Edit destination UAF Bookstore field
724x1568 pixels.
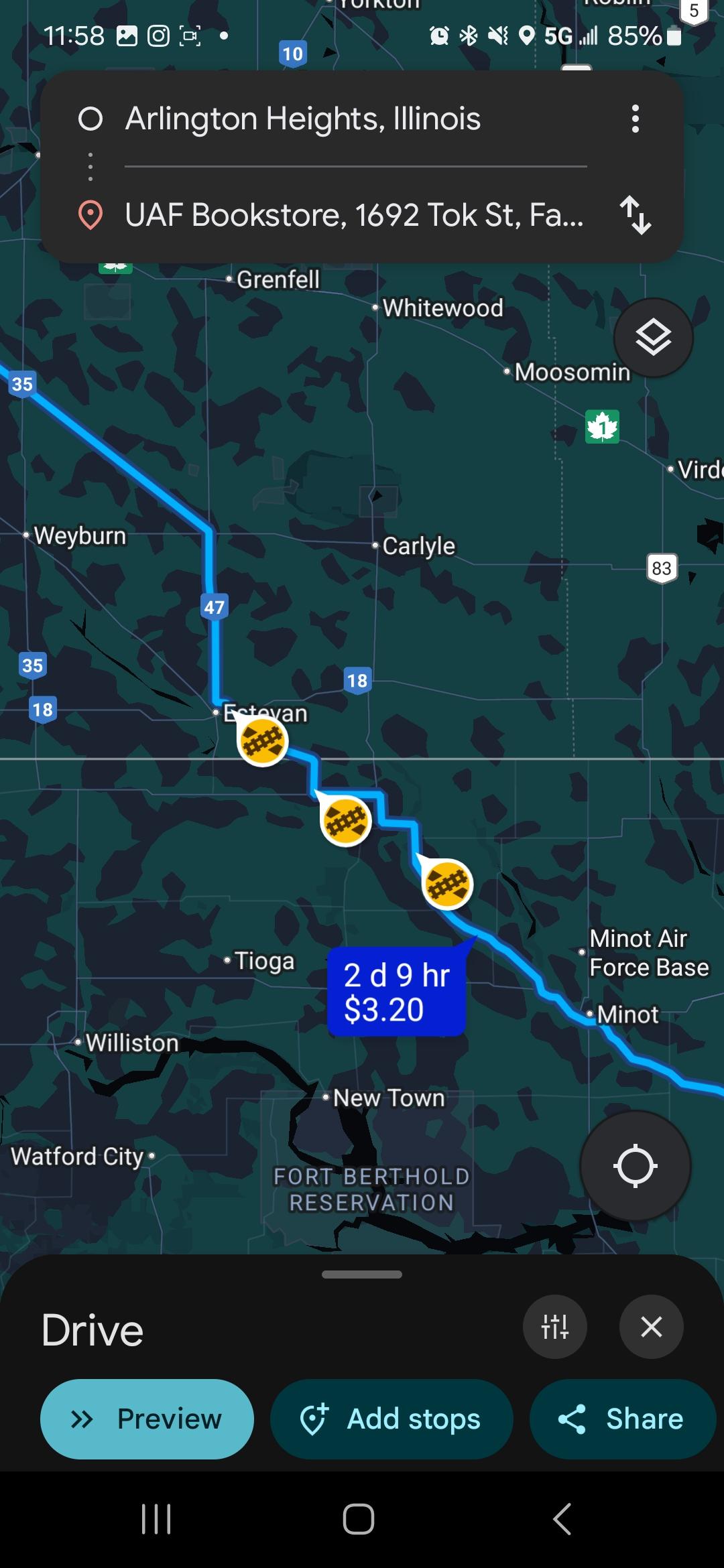(354, 216)
